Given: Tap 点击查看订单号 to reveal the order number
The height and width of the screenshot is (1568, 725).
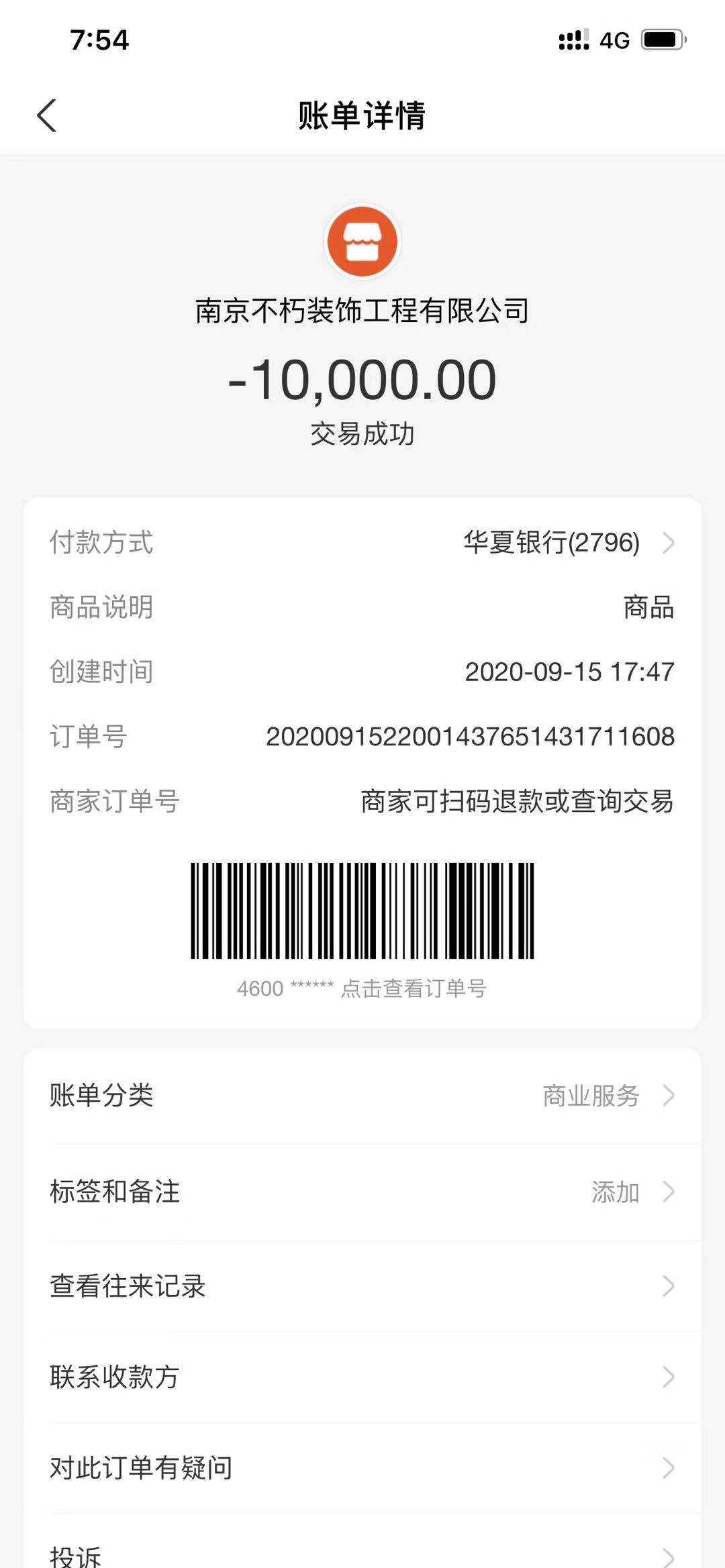Looking at the screenshot, I should pos(413,988).
